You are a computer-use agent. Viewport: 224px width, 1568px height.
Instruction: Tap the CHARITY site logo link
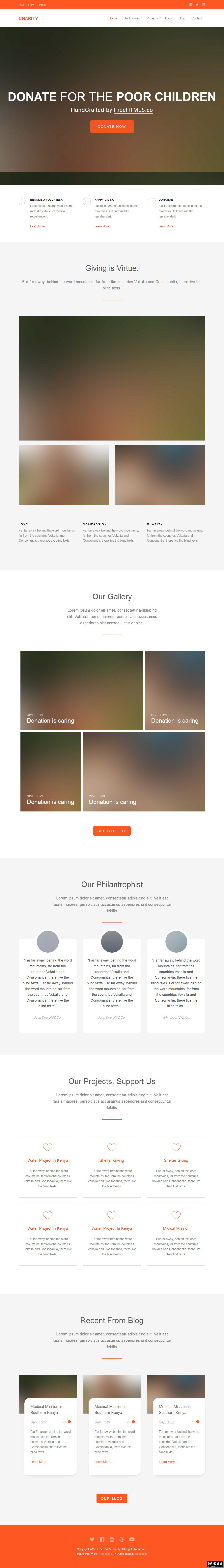click(x=28, y=18)
